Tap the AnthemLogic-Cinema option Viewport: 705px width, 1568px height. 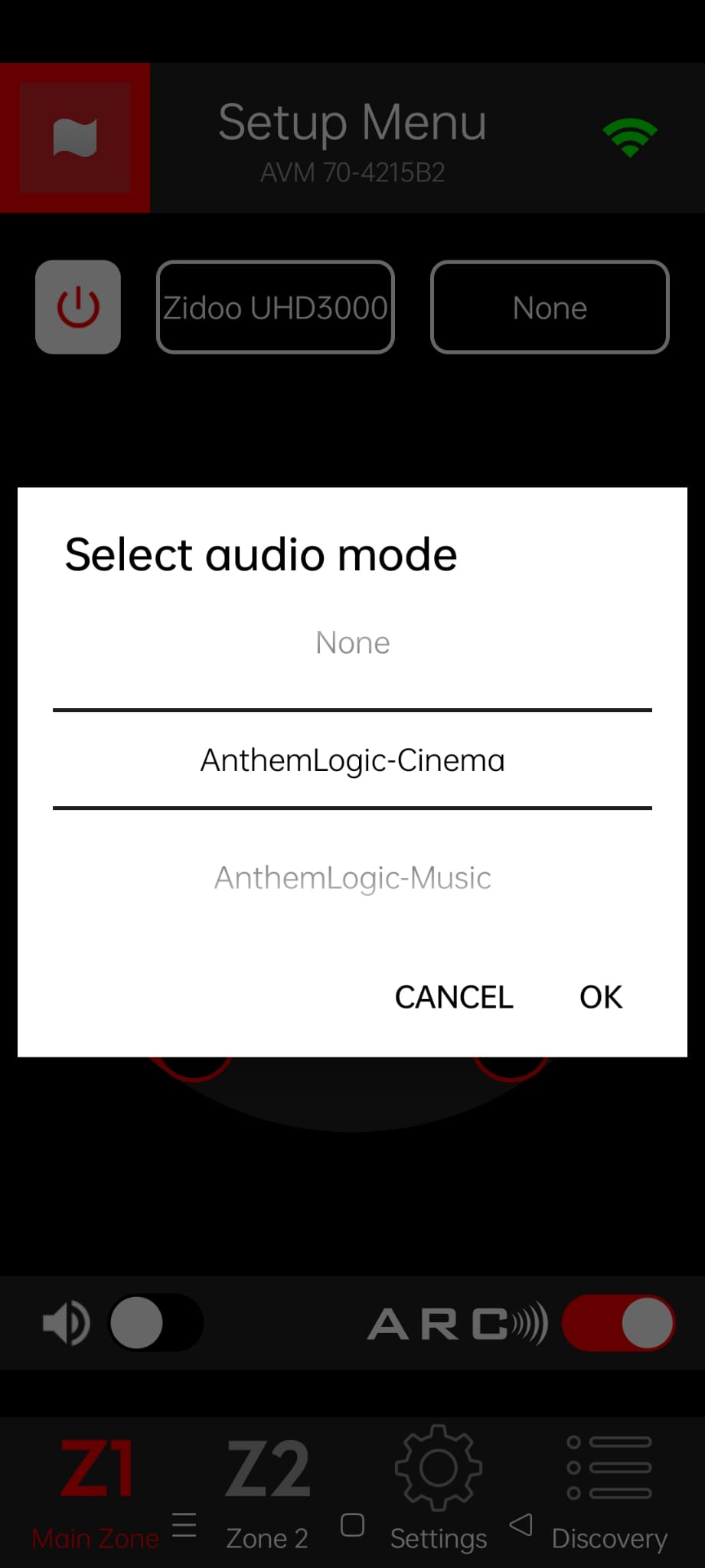(x=352, y=759)
